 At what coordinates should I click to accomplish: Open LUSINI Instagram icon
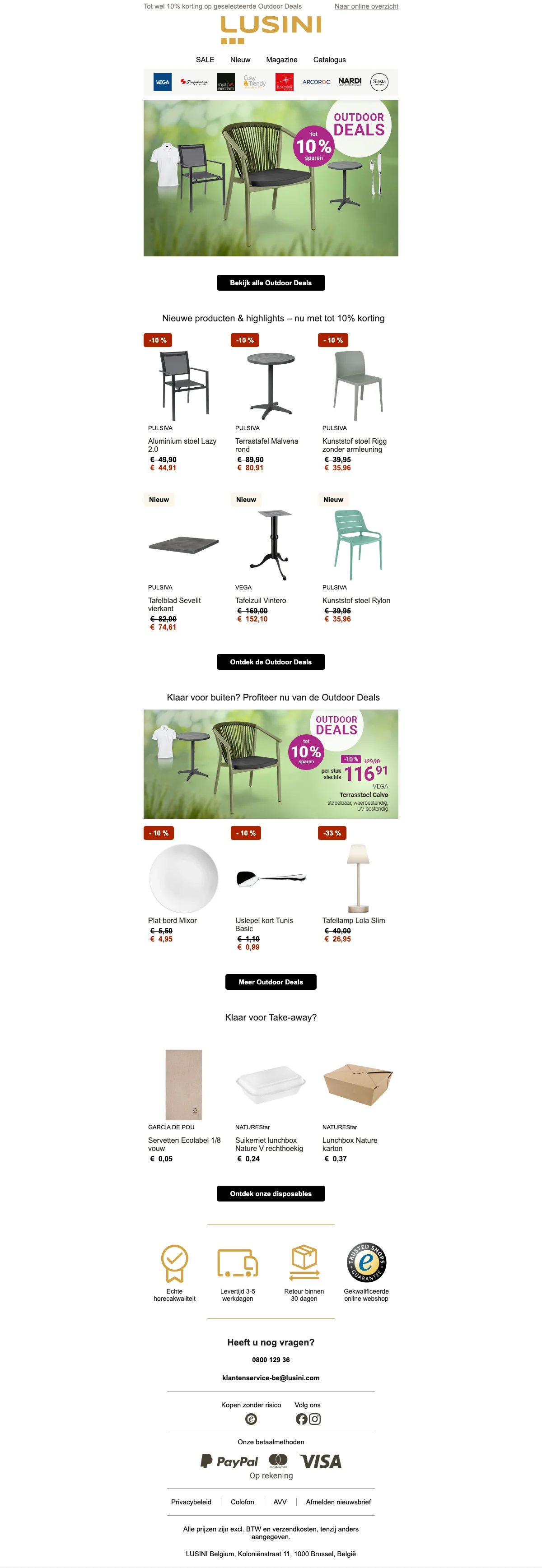[x=315, y=1419]
